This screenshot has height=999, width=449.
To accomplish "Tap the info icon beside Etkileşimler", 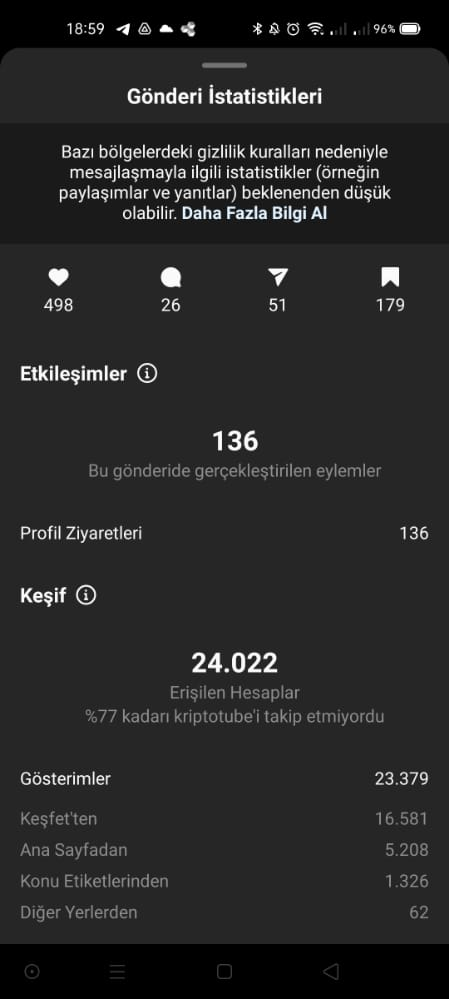I will pos(147,374).
